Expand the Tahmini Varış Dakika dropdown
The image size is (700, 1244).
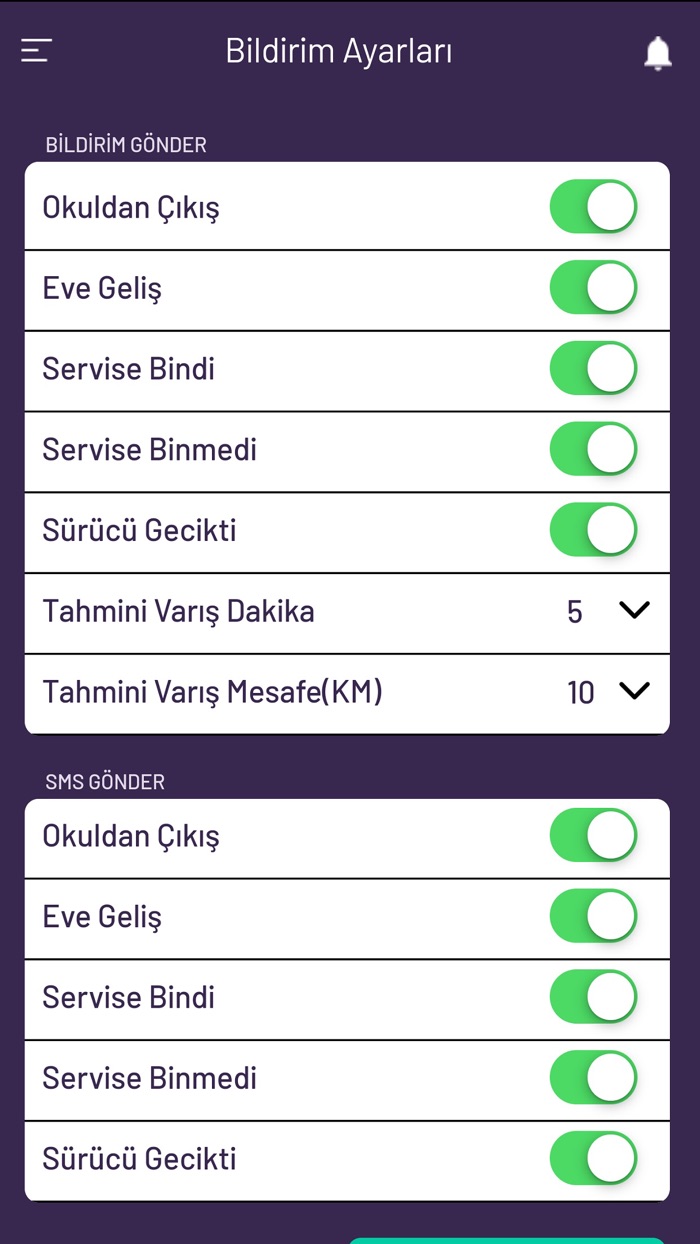(x=634, y=610)
